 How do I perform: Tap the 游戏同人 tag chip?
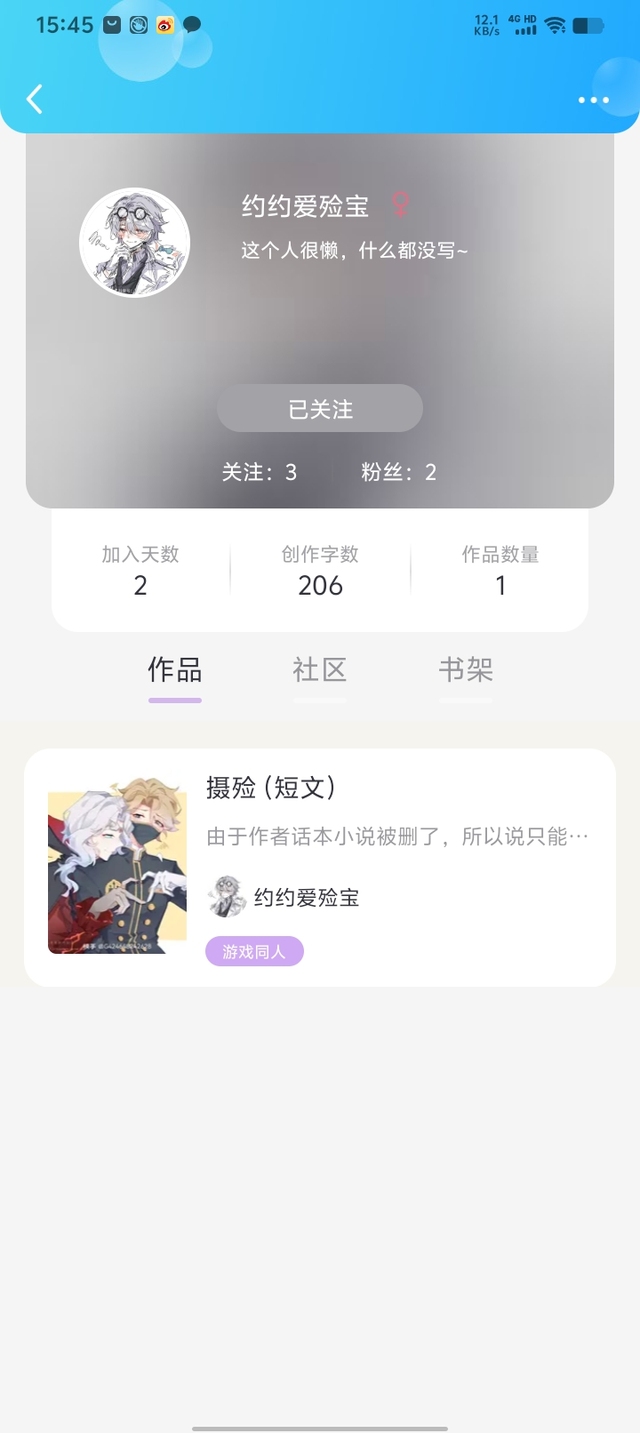(254, 952)
